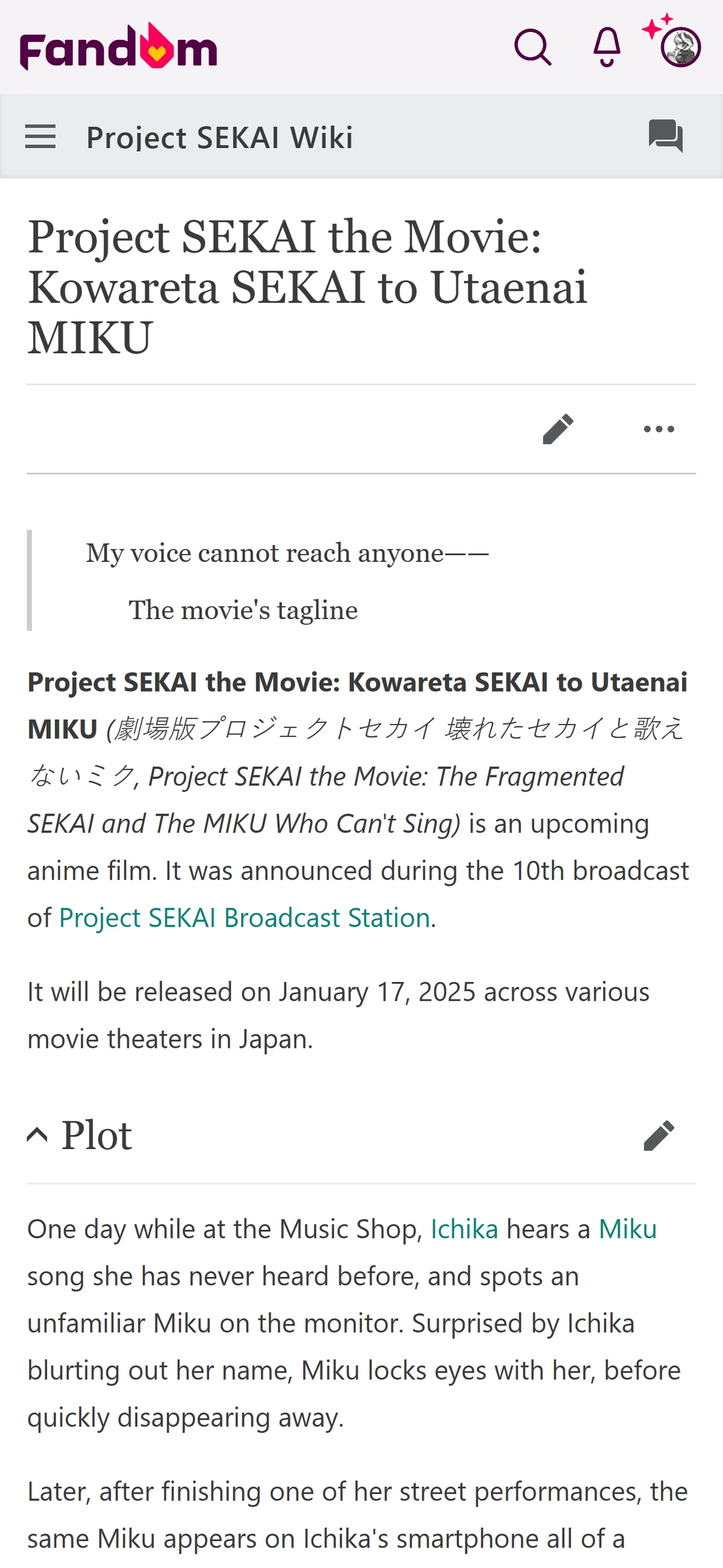Open the page's more options menu
723x1568 pixels.
click(x=659, y=429)
